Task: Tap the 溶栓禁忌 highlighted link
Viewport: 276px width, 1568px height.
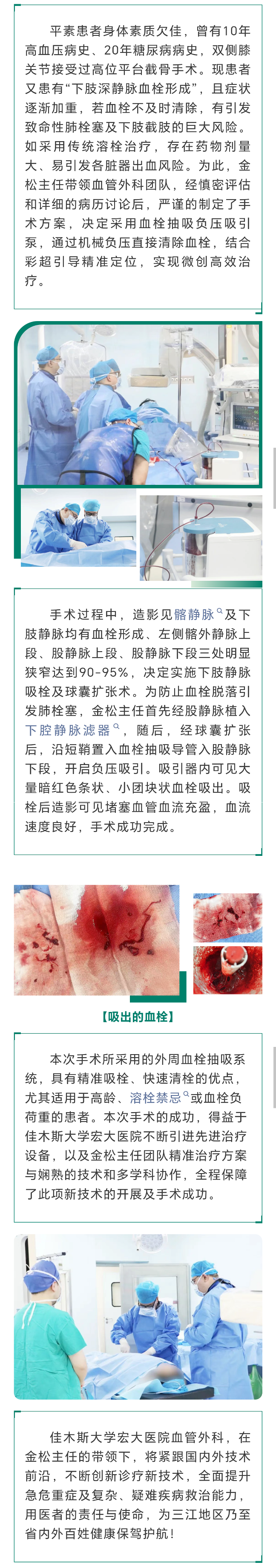Action: [157, 1098]
